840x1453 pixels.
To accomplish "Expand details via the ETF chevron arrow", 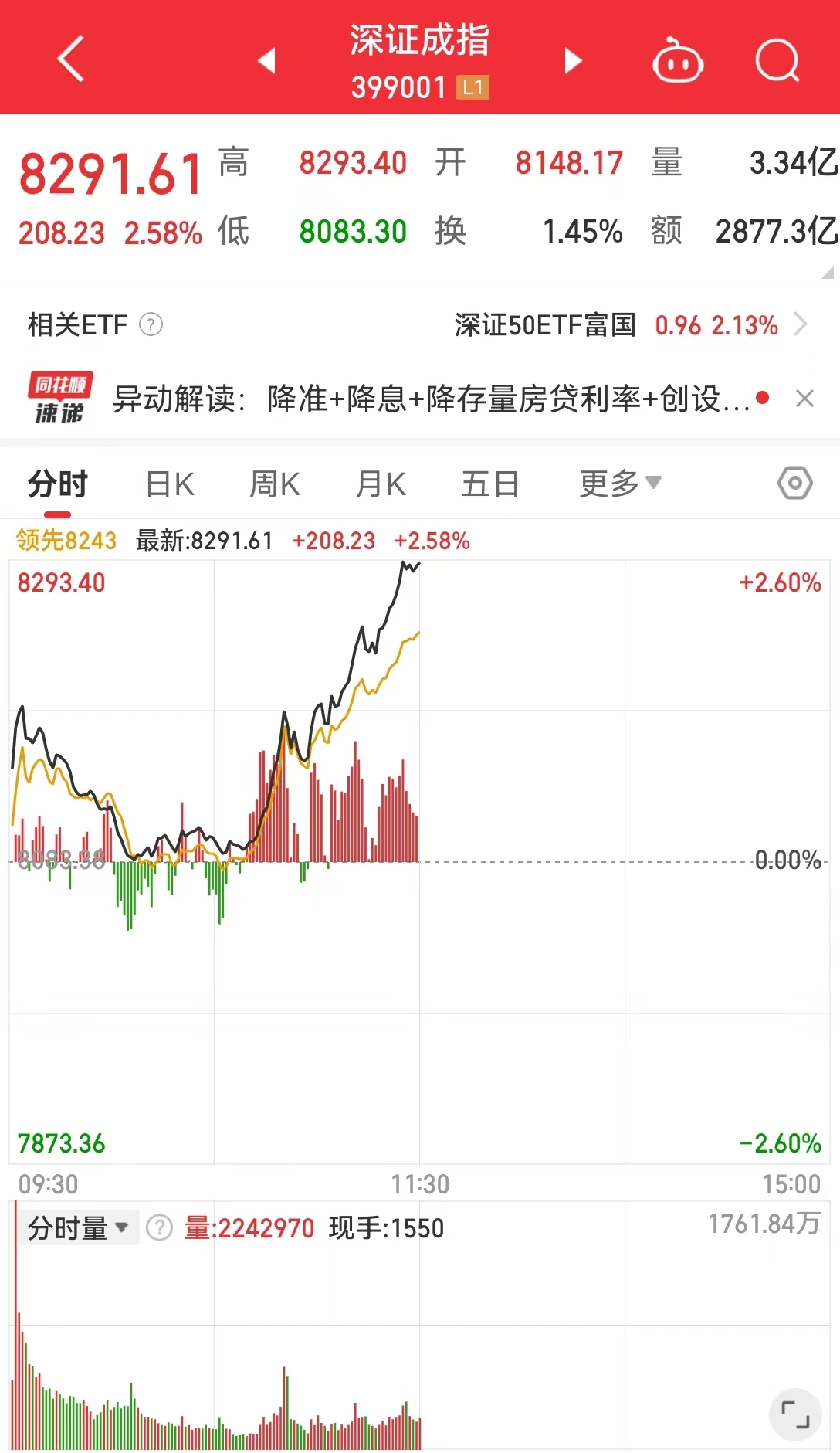I will 803,325.
